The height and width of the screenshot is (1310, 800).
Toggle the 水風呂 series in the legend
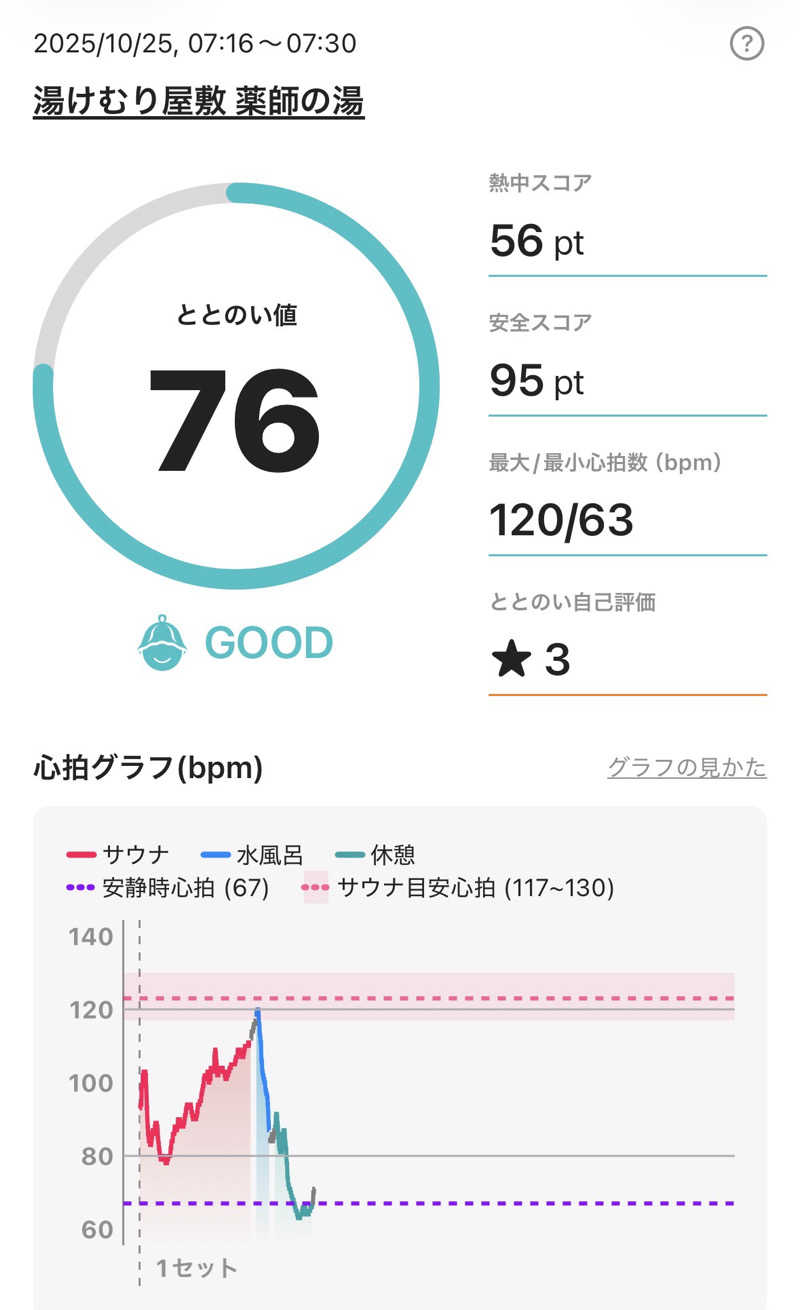click(x=253, y=853)
